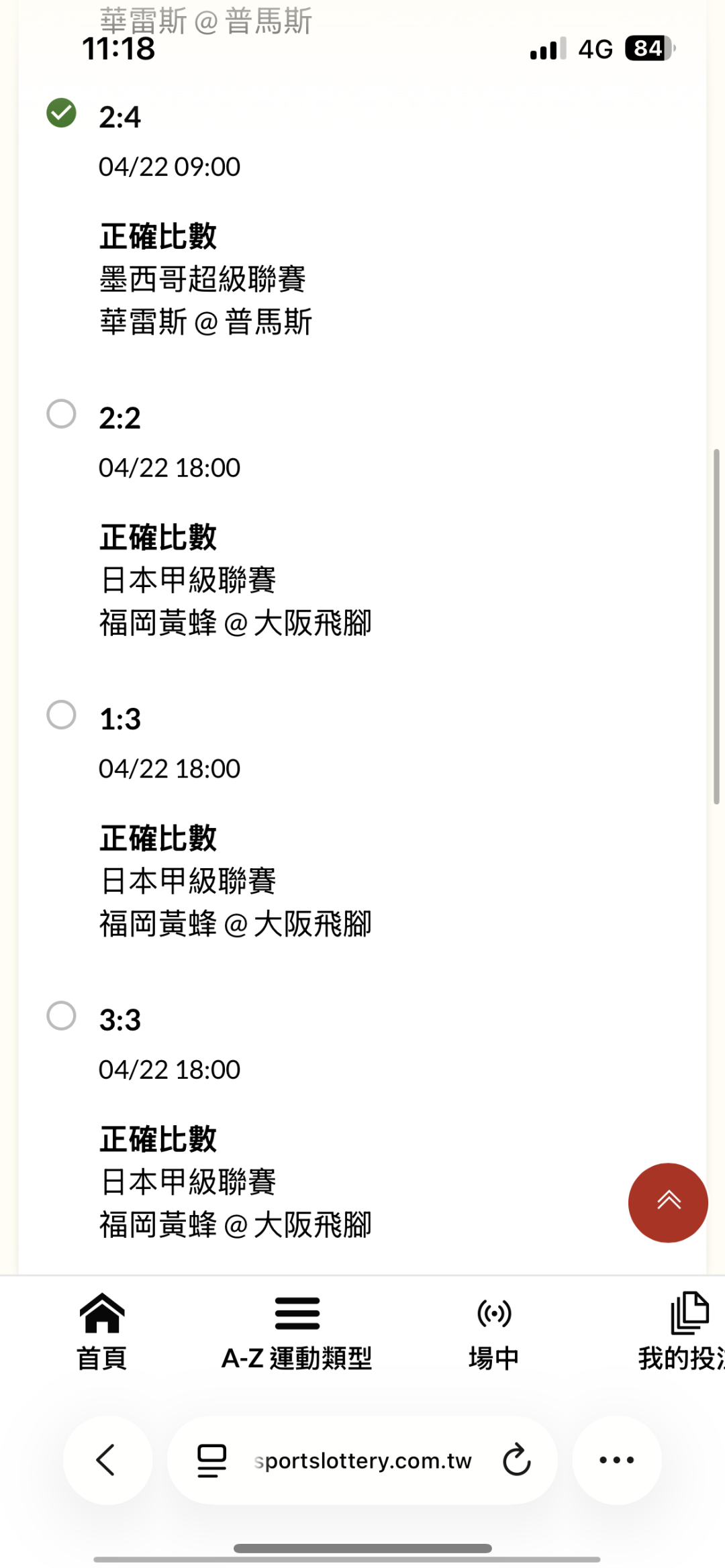Open the browser page options icon
The height and width of the screenshot is (1568, 725).
211,1460
